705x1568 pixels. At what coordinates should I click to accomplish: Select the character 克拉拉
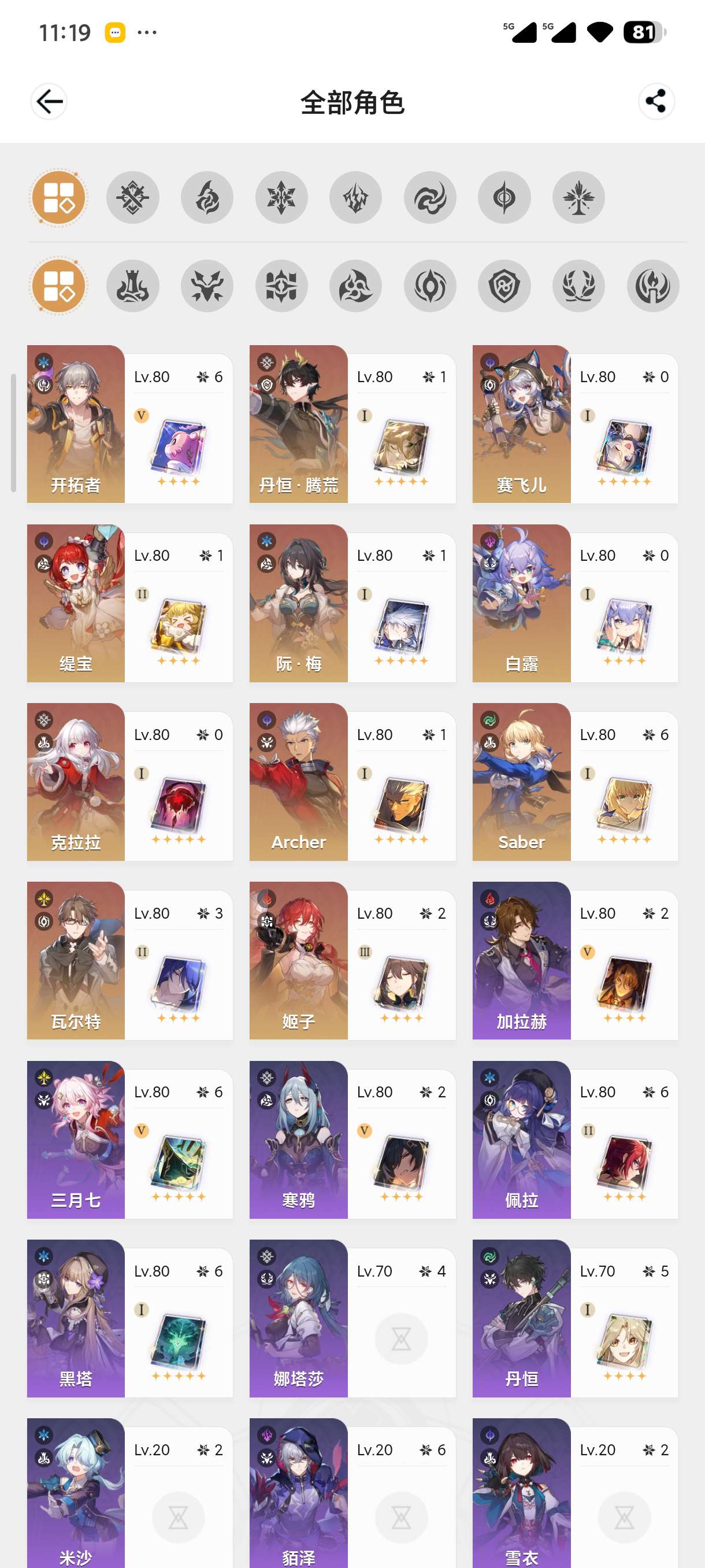129,782
